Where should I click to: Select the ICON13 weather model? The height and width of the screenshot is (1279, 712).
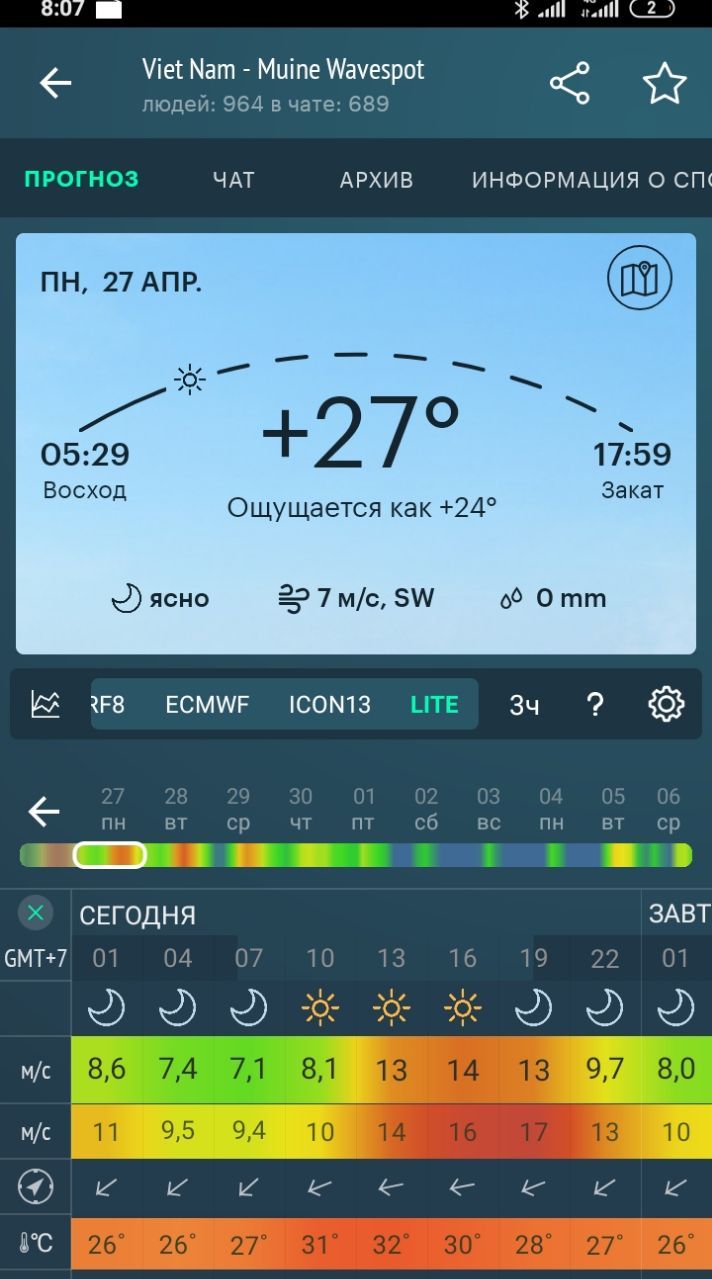click(x=330, y=704)
